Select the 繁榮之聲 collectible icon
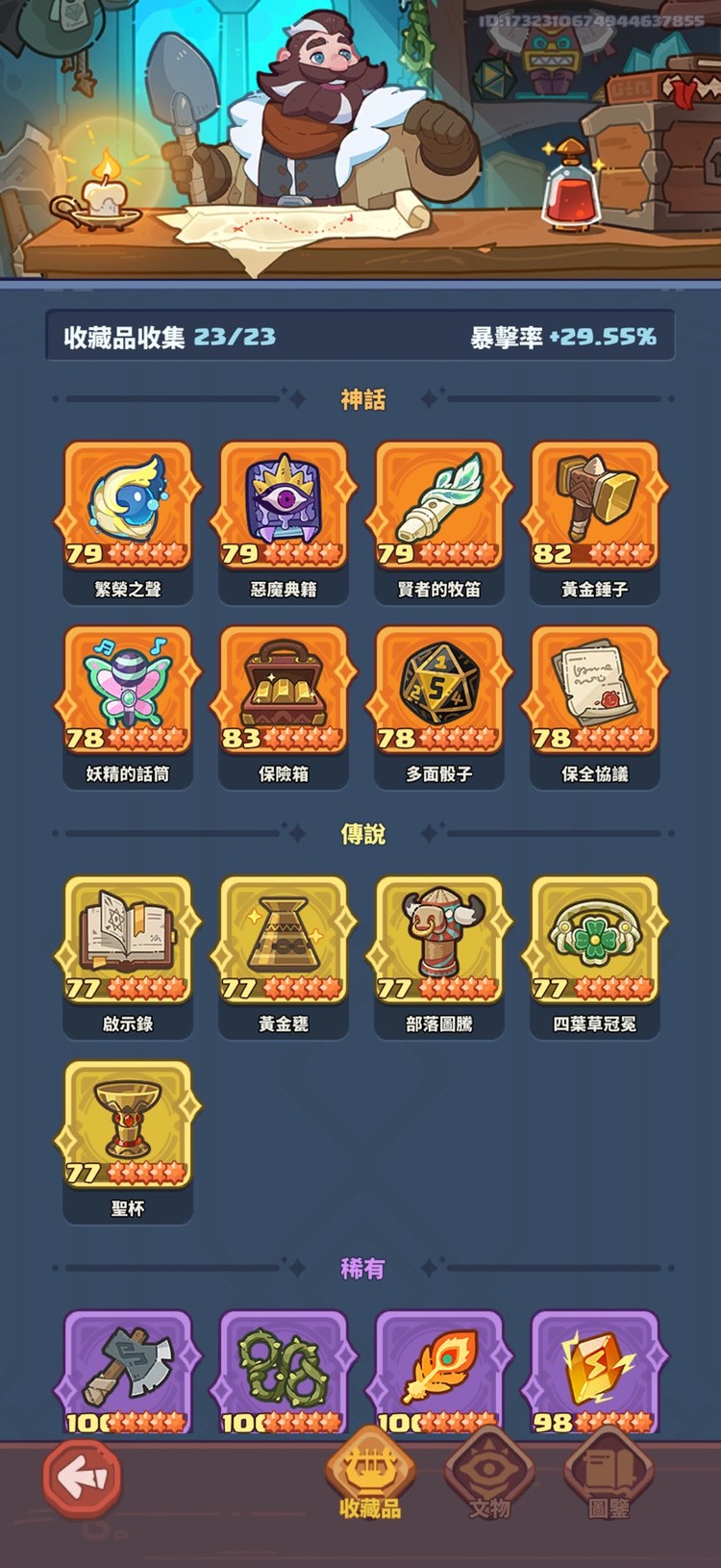 click(126, 505)
